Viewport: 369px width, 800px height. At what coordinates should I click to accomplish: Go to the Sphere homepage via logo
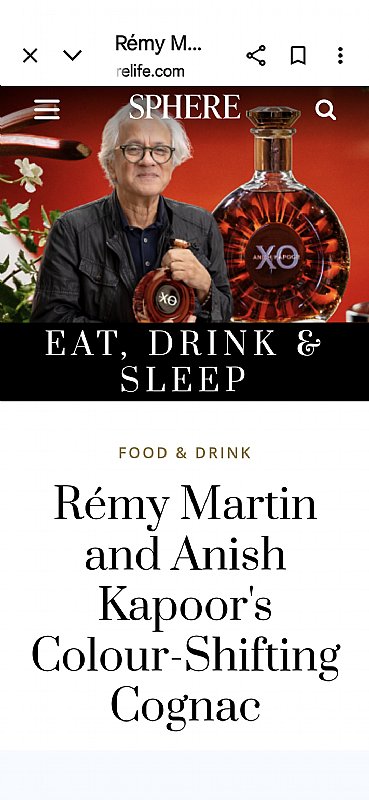pyautogui.click(x=185, y=107)
